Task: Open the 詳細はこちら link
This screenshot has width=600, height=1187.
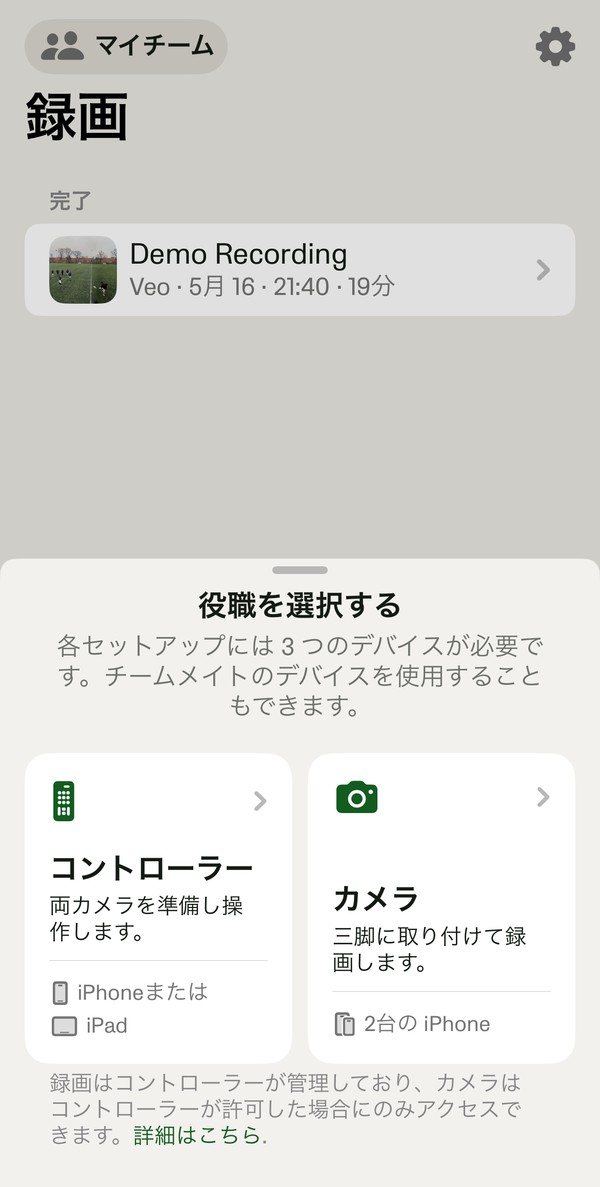Action: [198, 1136]
